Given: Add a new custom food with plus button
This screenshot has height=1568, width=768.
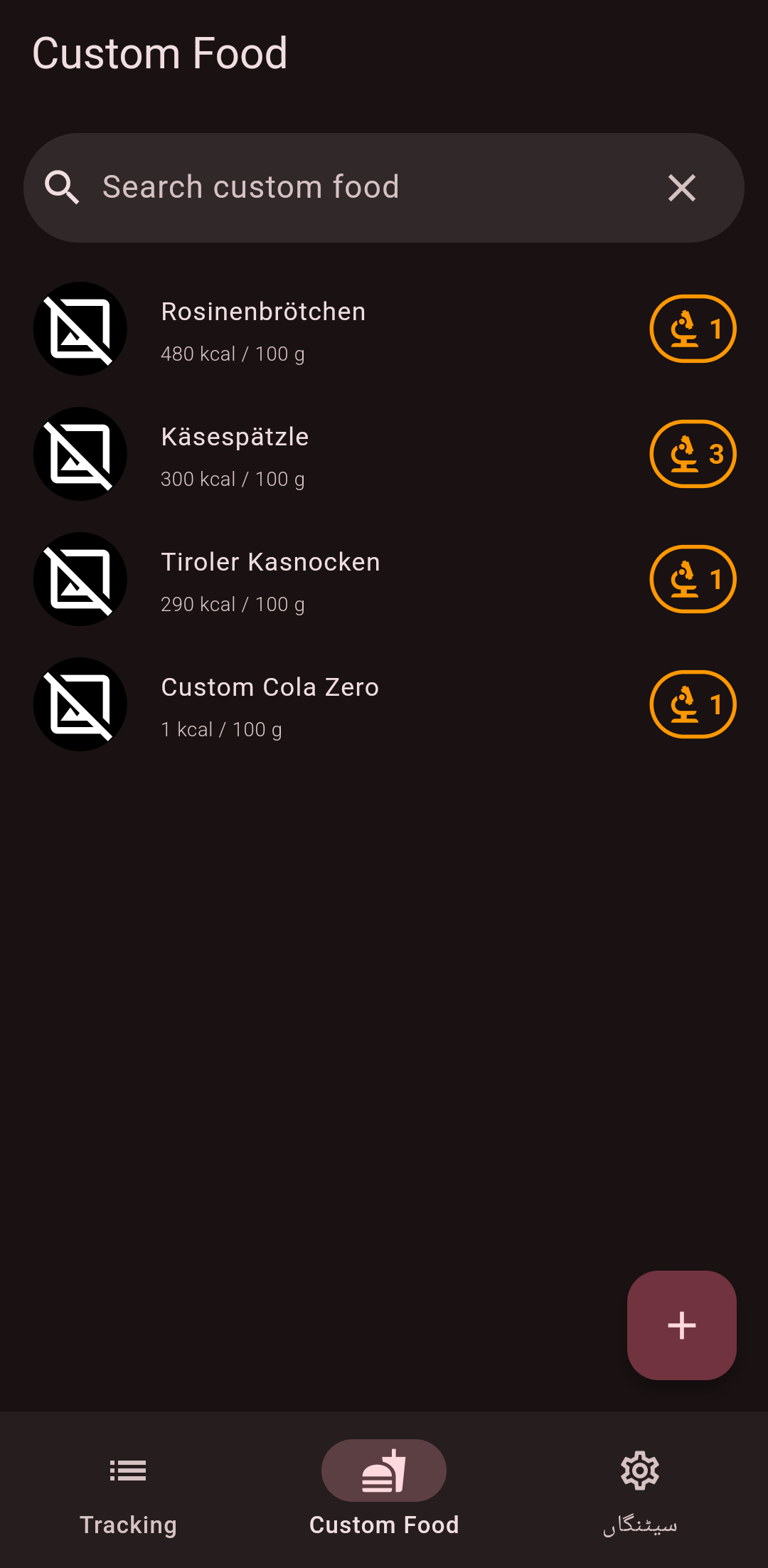Looking at the screenshot, I should (x=681, y=1325).
